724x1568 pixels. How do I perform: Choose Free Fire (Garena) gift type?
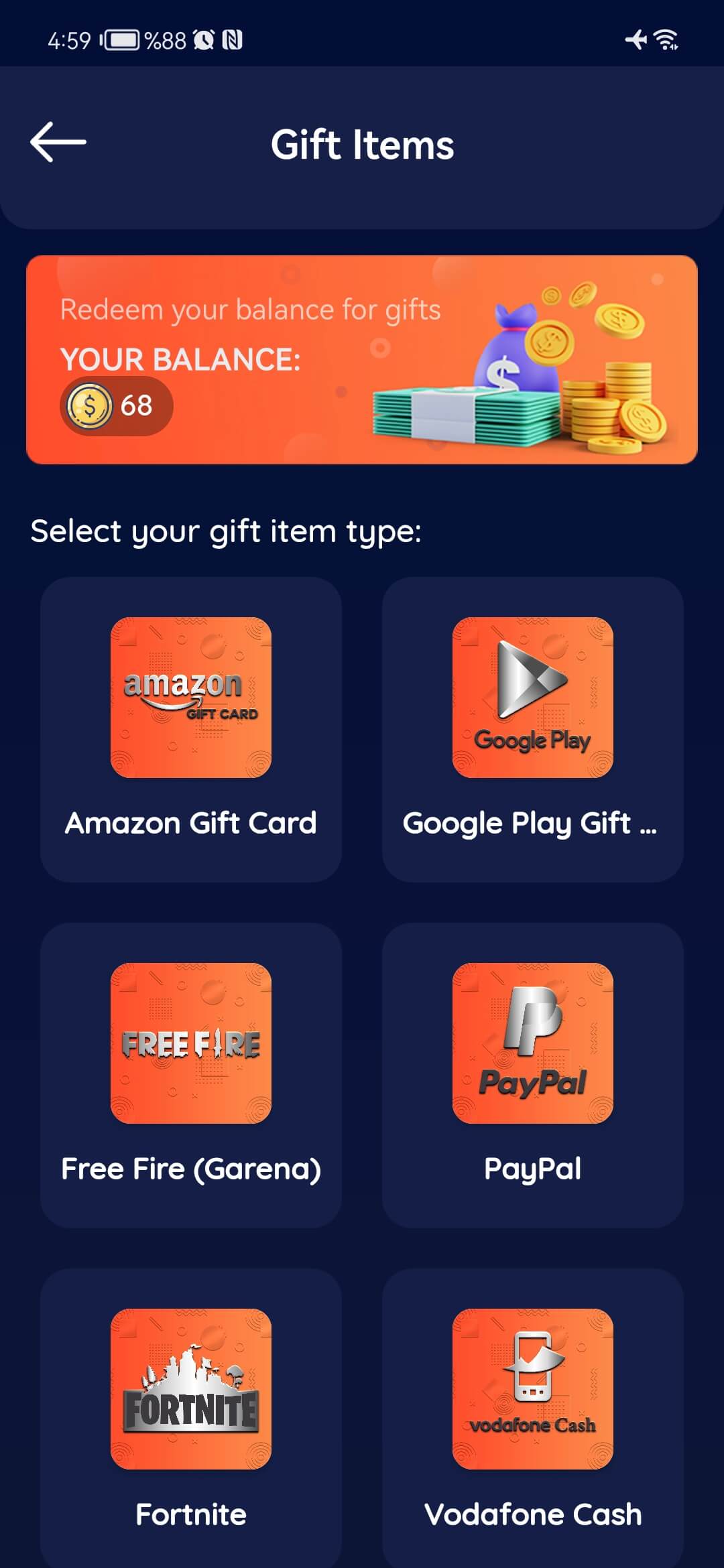pyautogui.click(x=191, y=1075)
